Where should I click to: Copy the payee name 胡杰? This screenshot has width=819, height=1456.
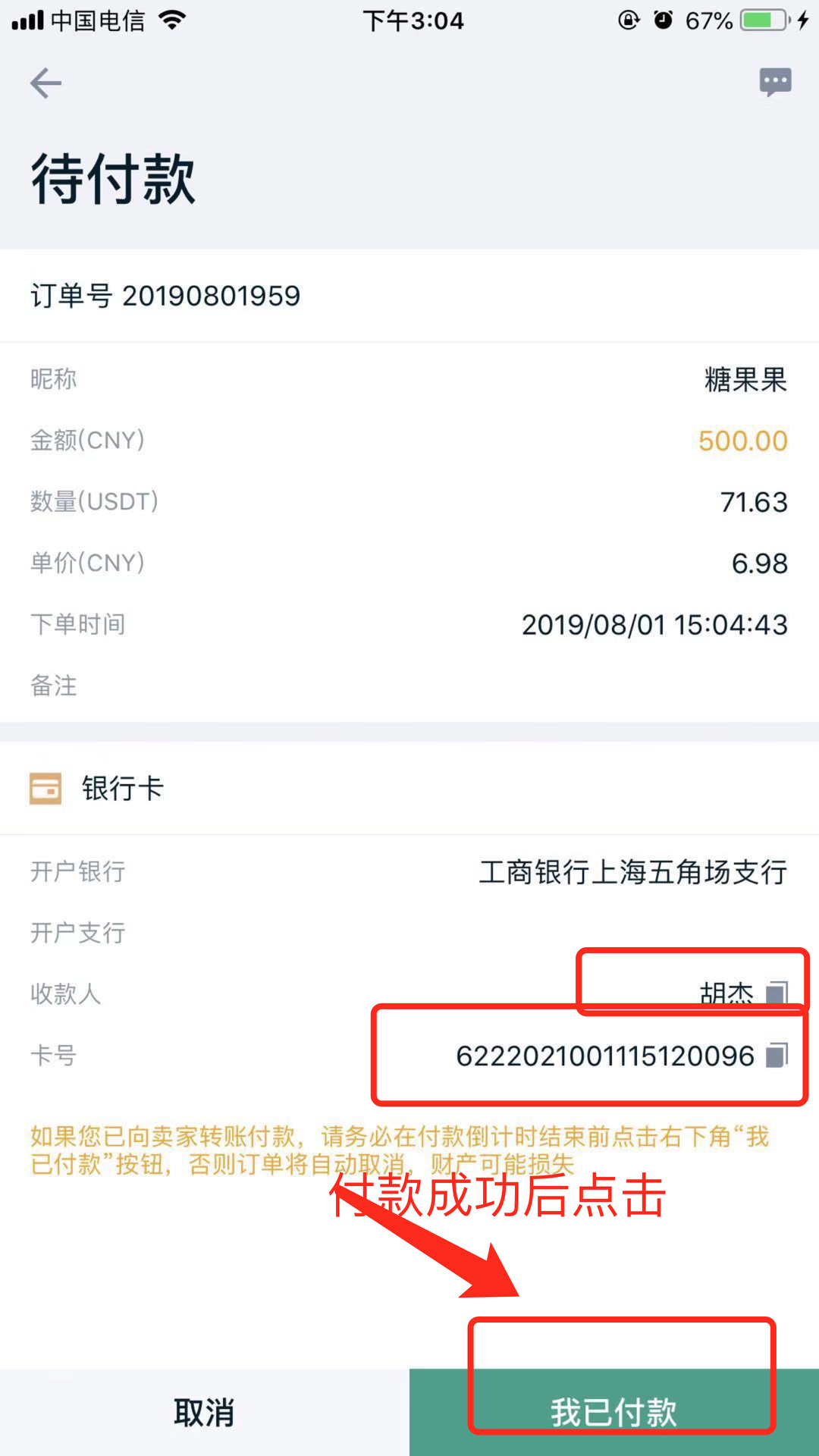pos(777,993)
